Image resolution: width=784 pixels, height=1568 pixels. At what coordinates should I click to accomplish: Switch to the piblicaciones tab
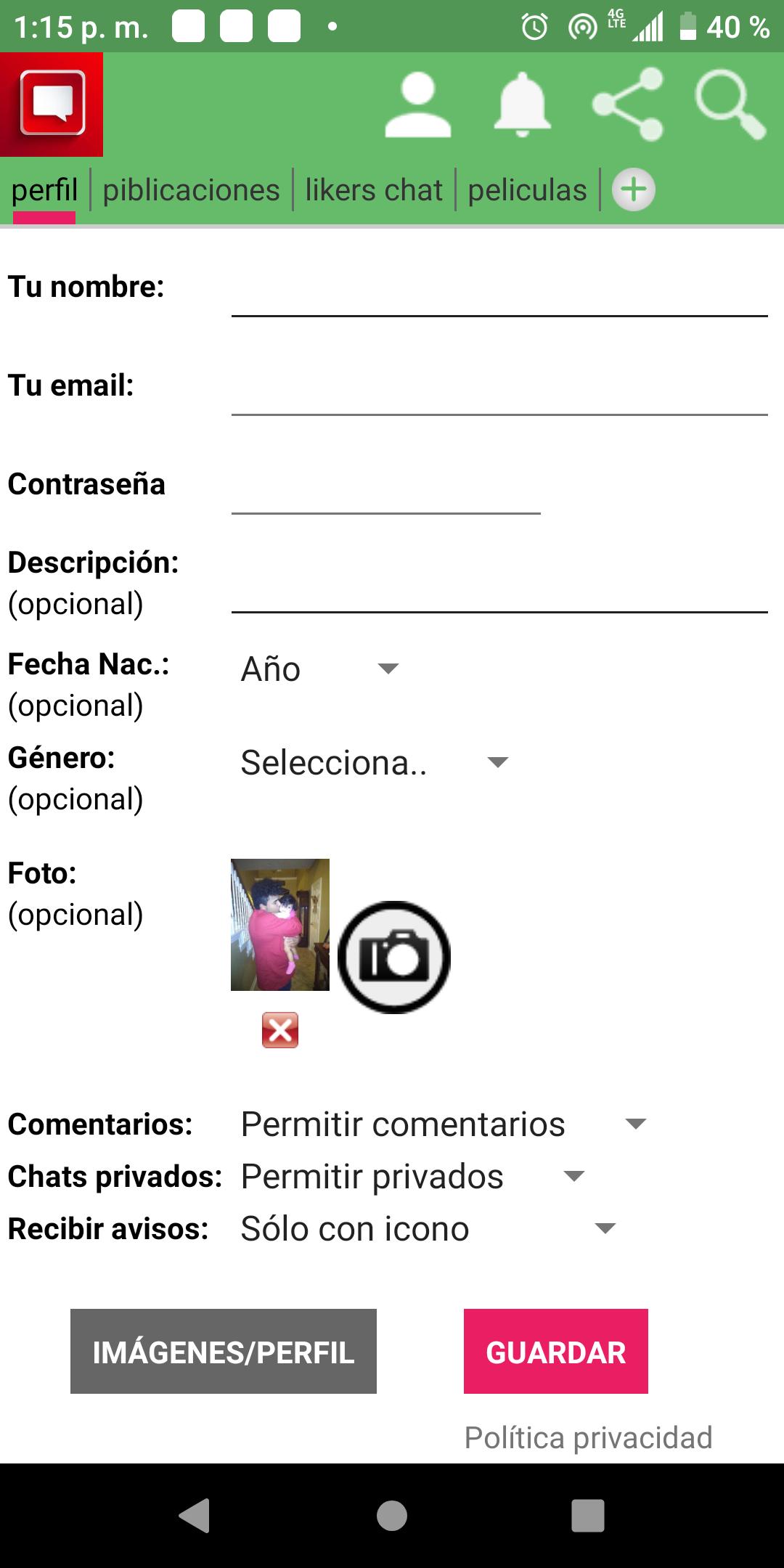click(x=191, y=190)
